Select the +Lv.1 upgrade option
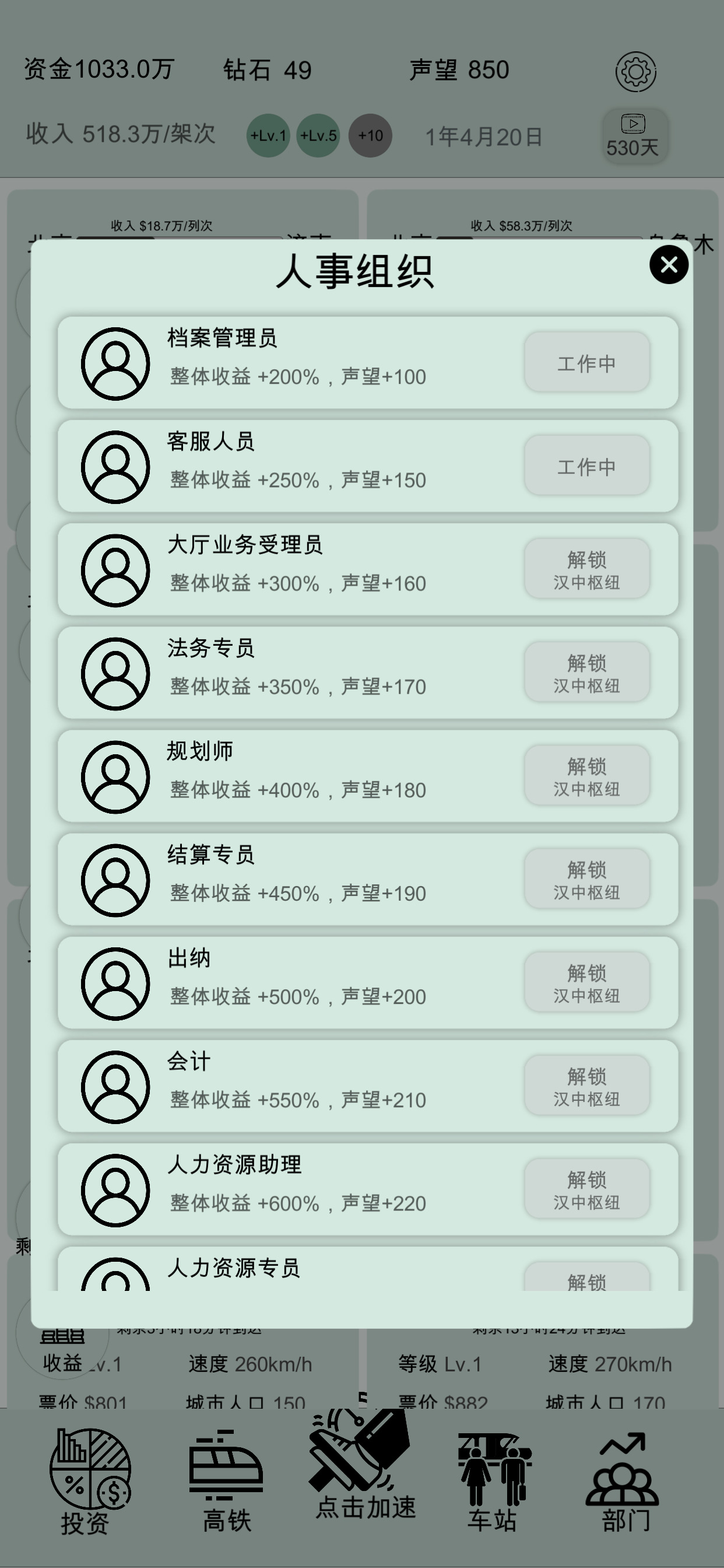Image resolution: width=724 pixels, height=1568 pixels. [x=268, y=136]
